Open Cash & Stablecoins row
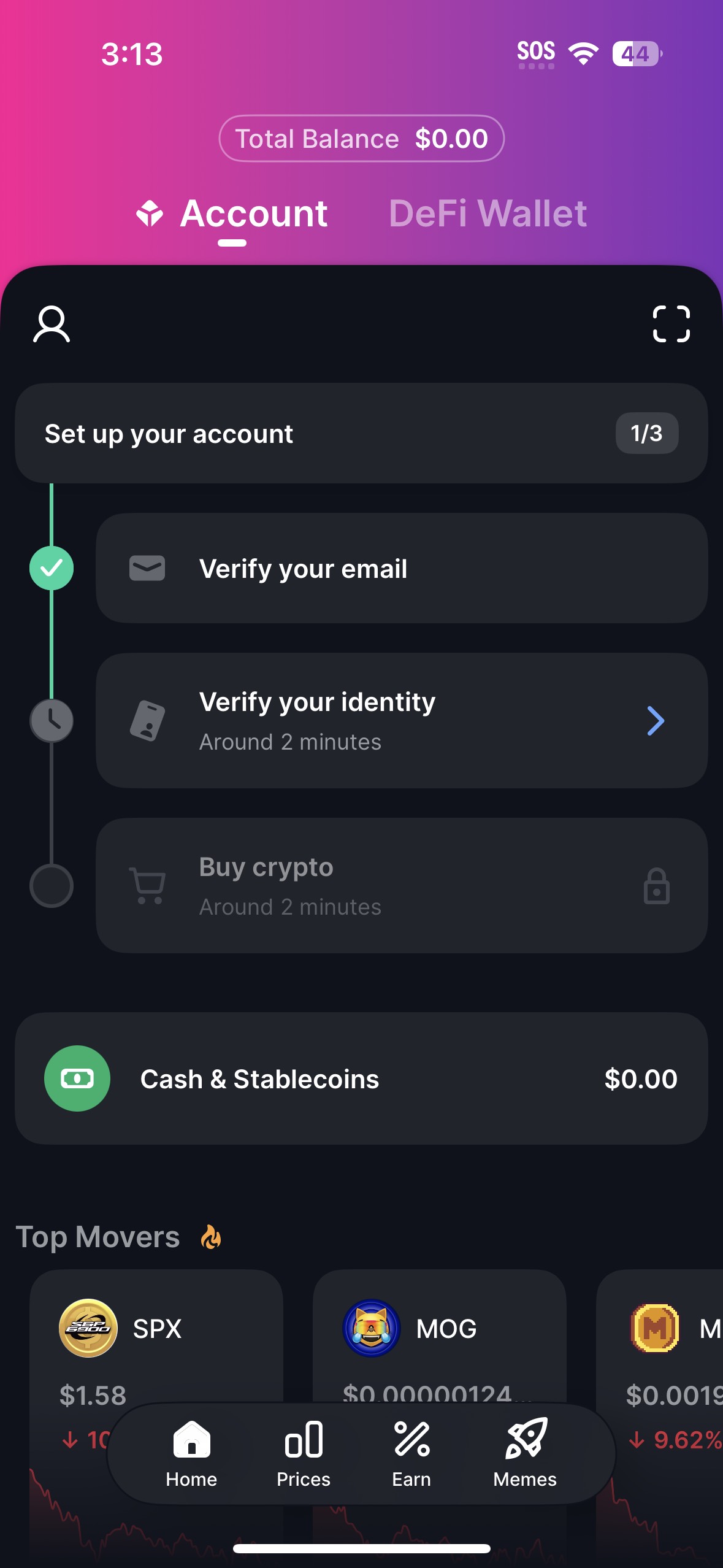Screen dimensions: 723x1568 361,1078
